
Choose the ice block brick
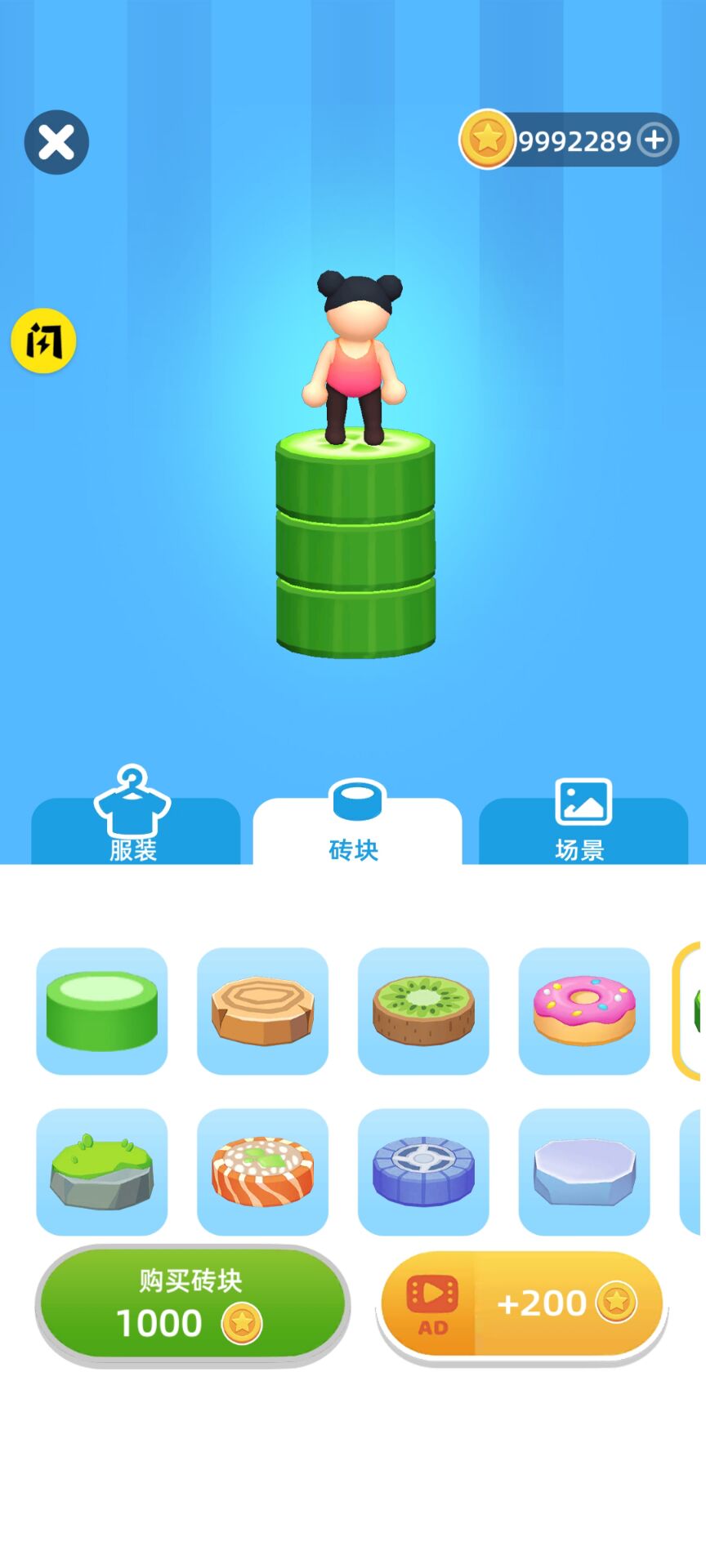[584, 1172]
